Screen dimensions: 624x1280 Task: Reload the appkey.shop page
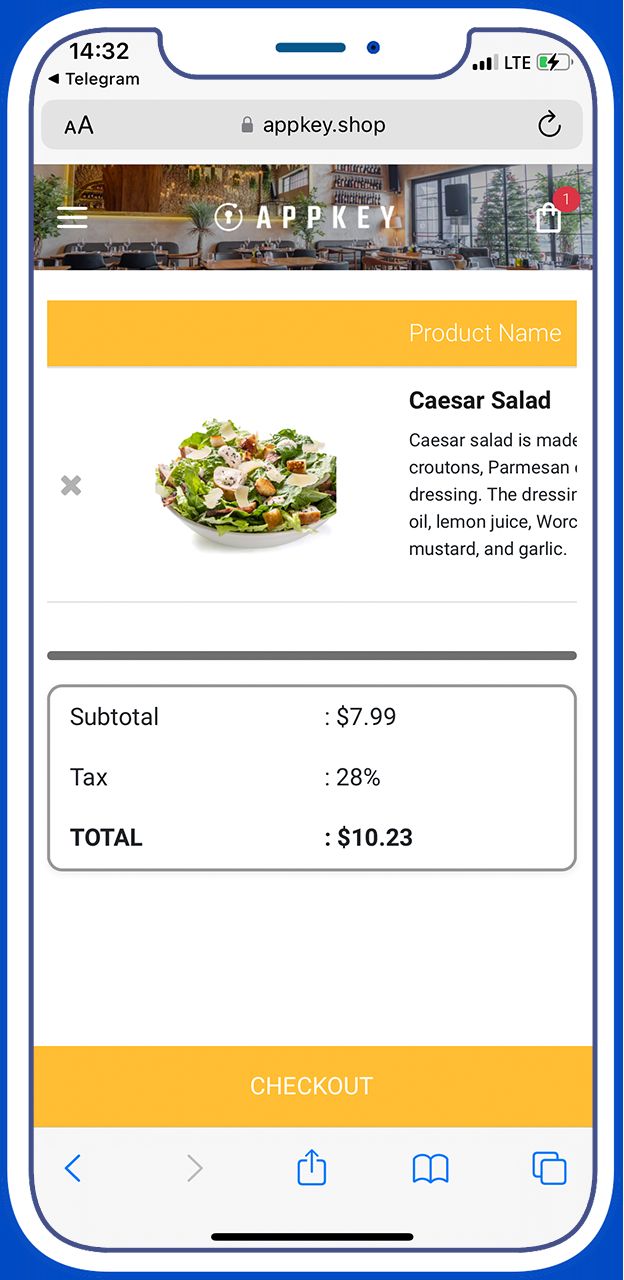549,125
